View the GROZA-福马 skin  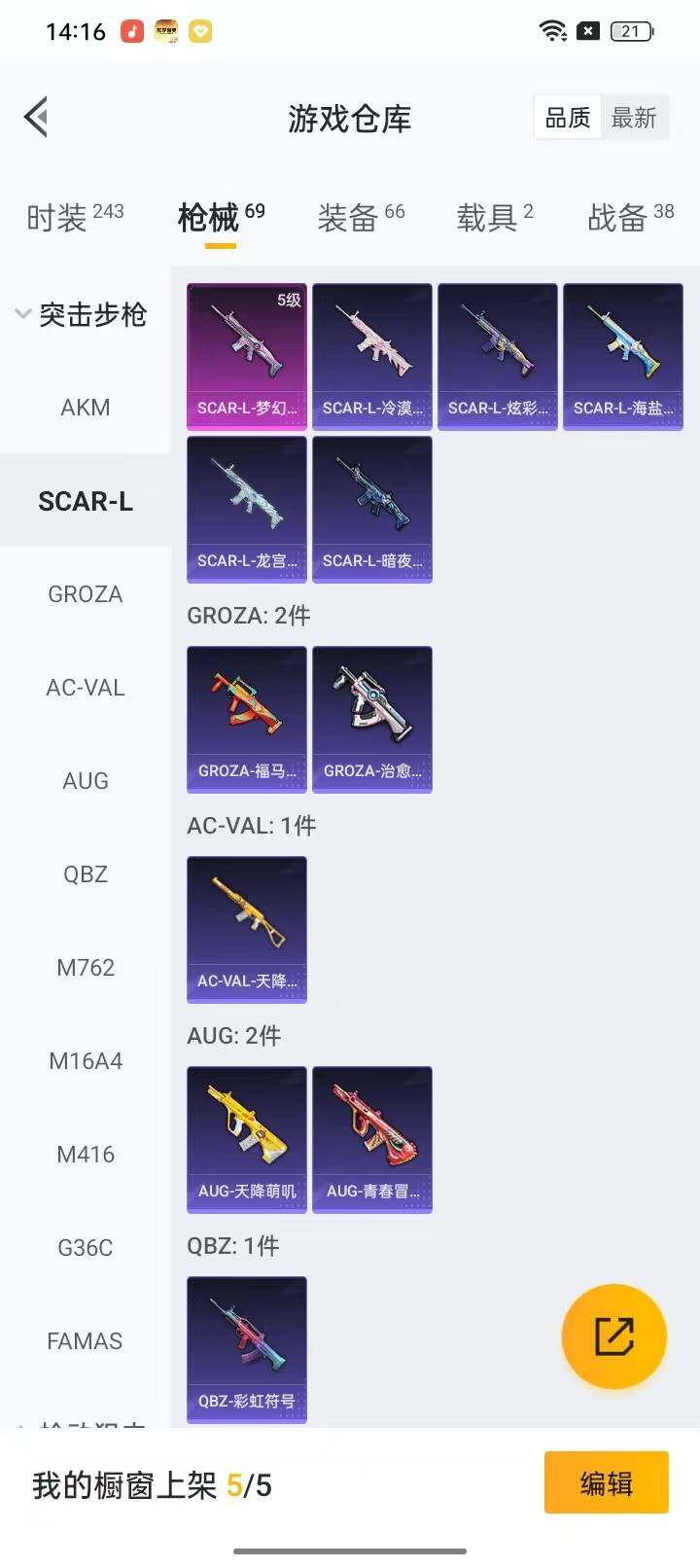[x=247, y=719]
